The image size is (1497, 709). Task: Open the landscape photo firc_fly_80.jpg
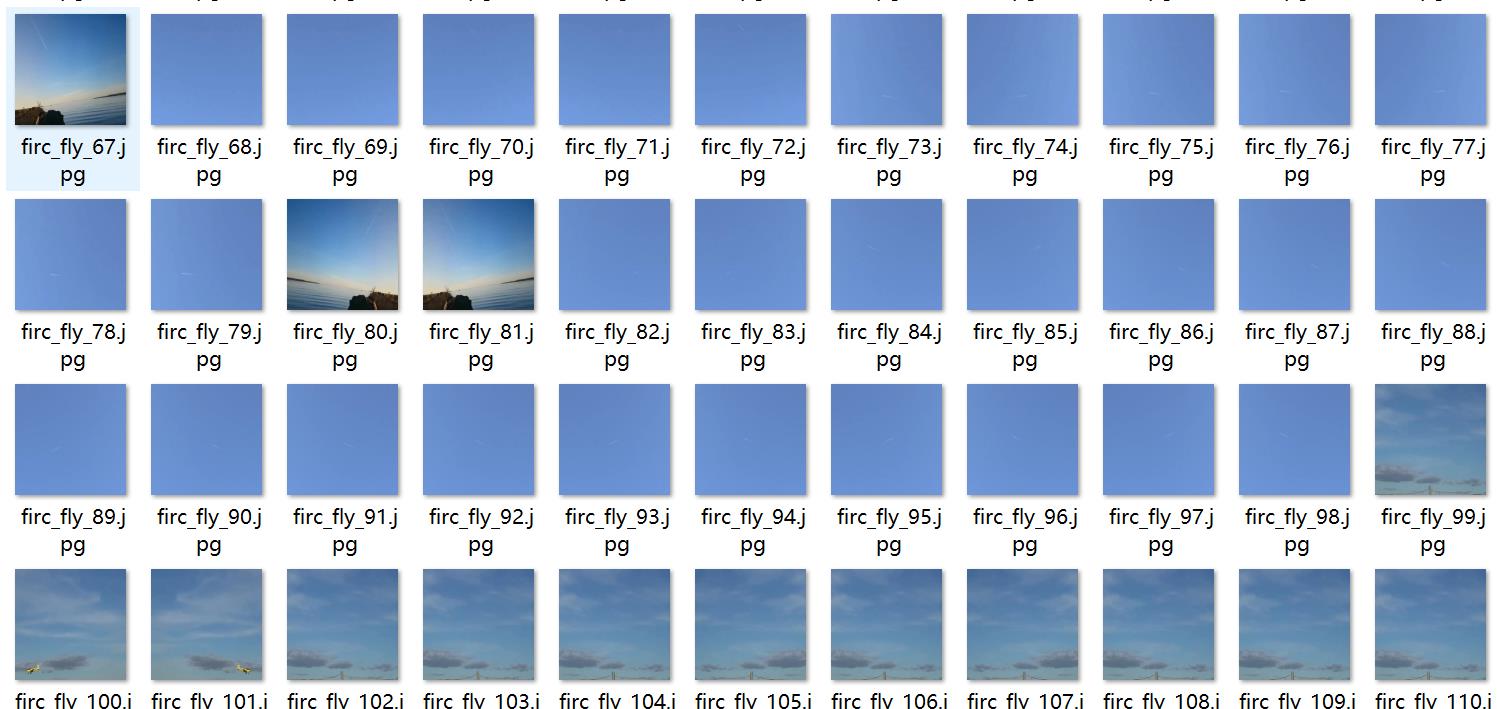click(343, 255)
